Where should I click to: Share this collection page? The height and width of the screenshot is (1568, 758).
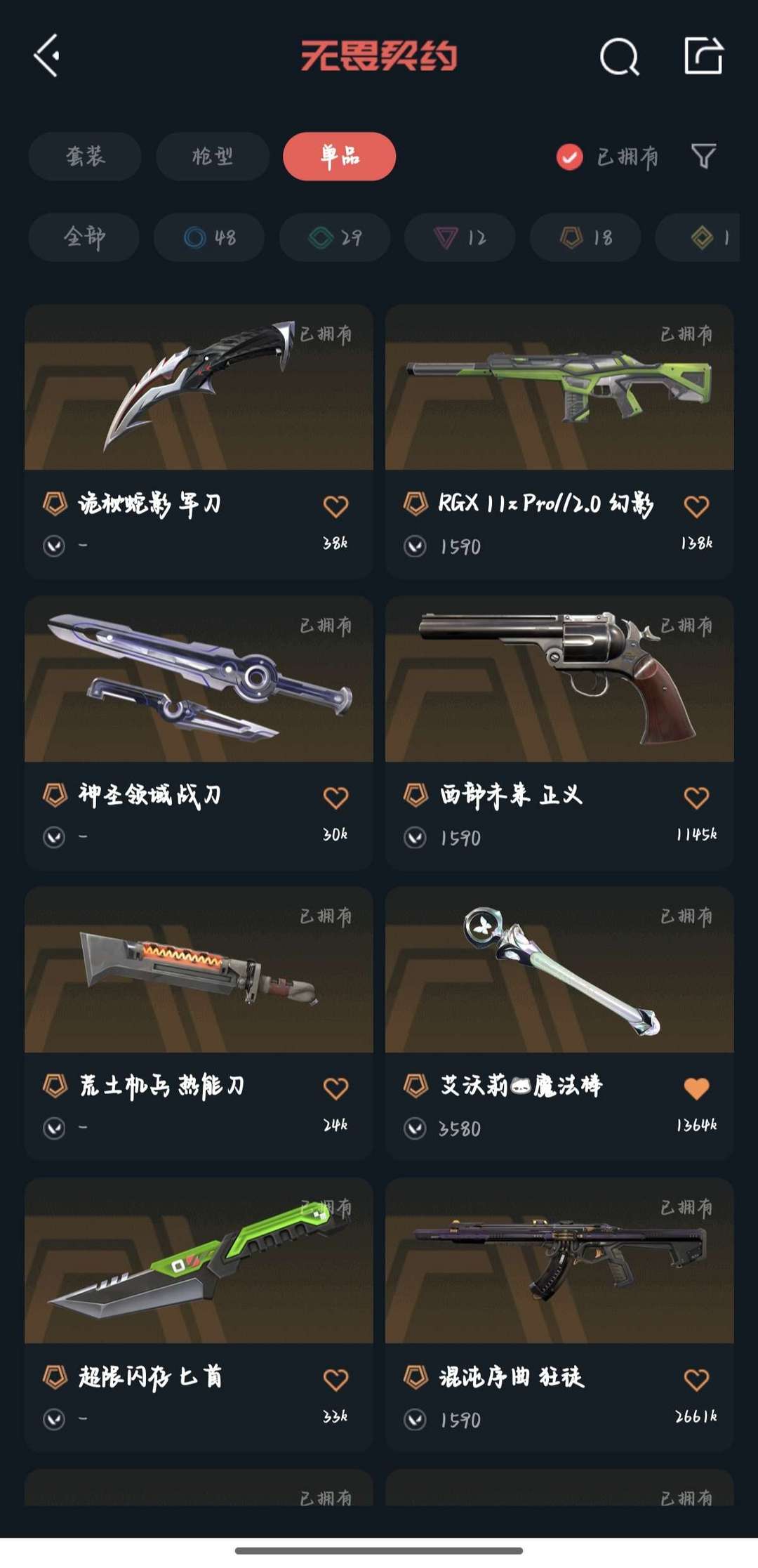click(703, 55)
